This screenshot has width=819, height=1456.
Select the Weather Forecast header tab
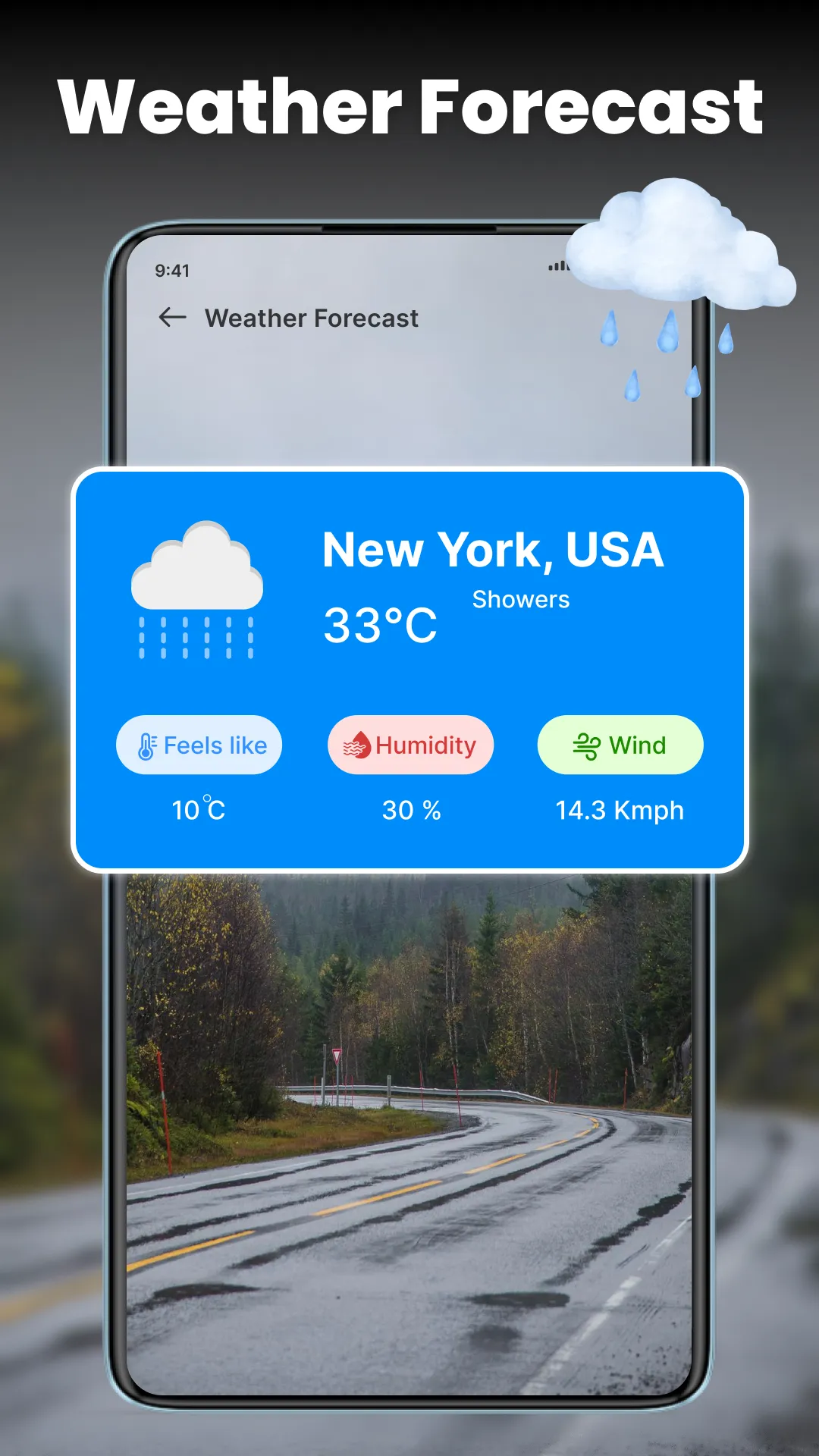[312, 318]
